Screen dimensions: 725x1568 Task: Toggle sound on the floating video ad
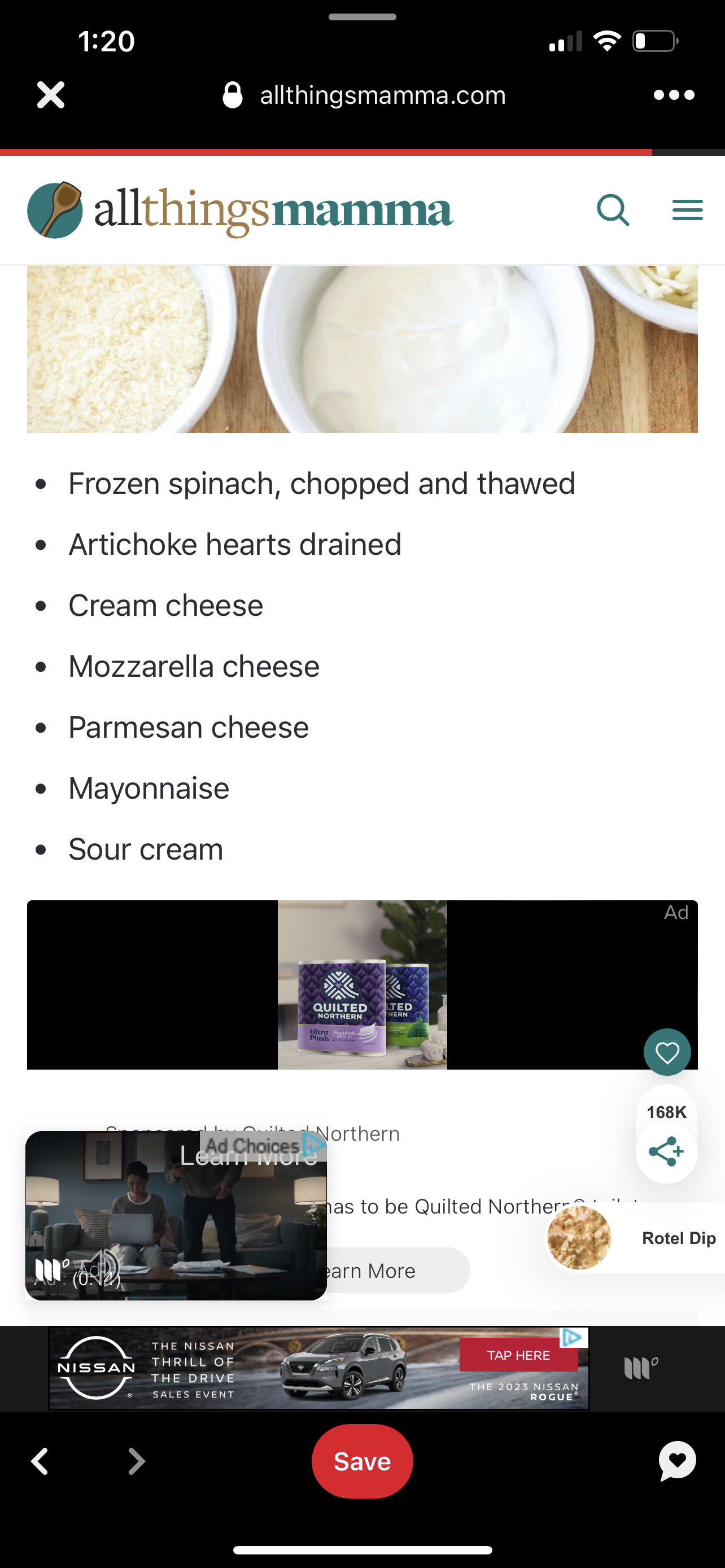coord(102,1268)
